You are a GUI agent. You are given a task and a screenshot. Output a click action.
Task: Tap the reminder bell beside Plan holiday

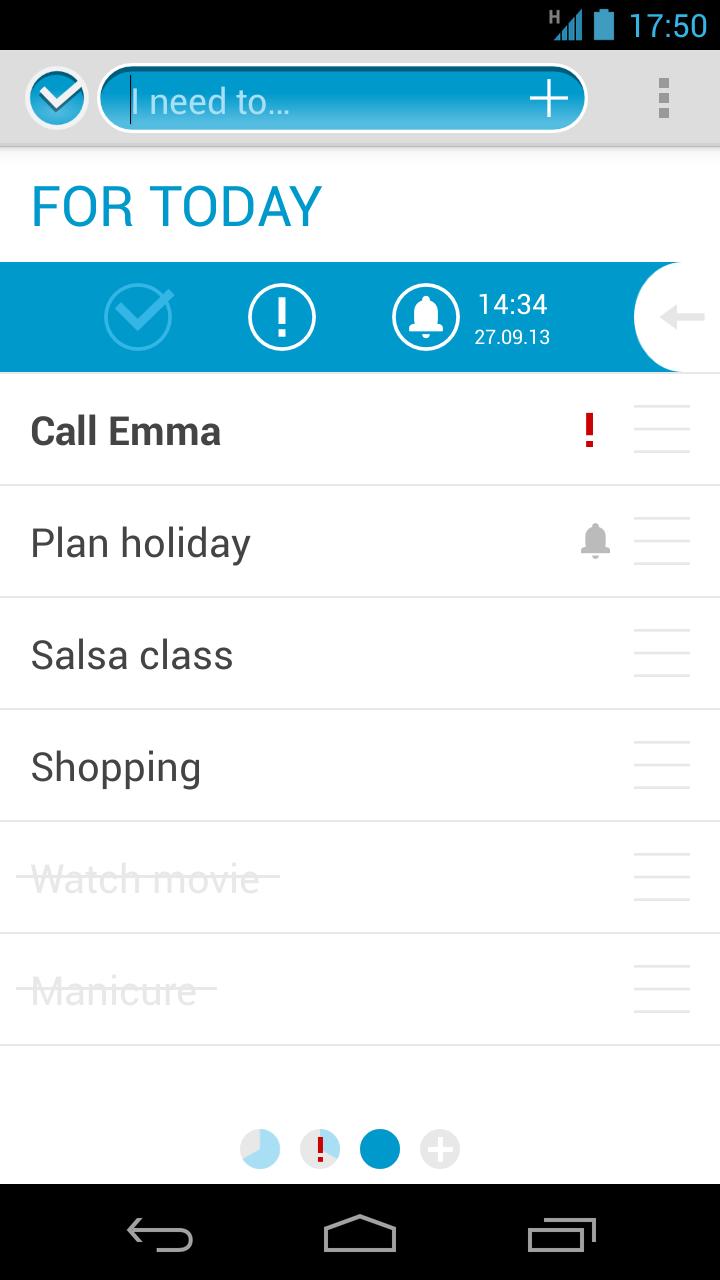coord(597,541)
